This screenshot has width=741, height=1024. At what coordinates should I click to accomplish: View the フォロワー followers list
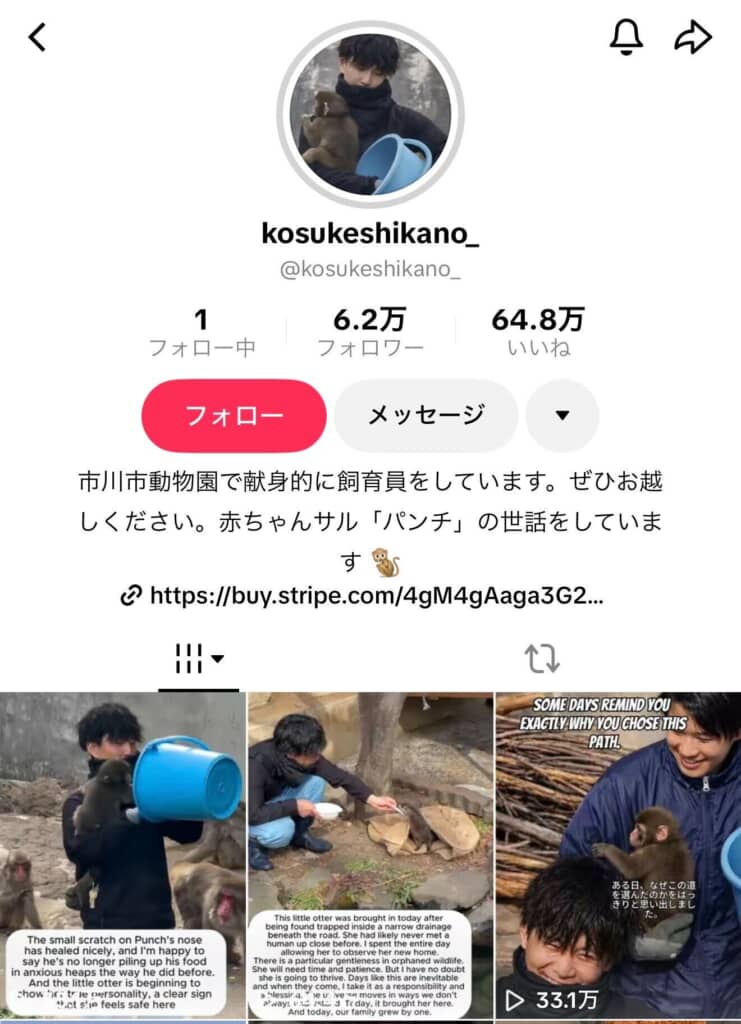(x=370, y=333)
